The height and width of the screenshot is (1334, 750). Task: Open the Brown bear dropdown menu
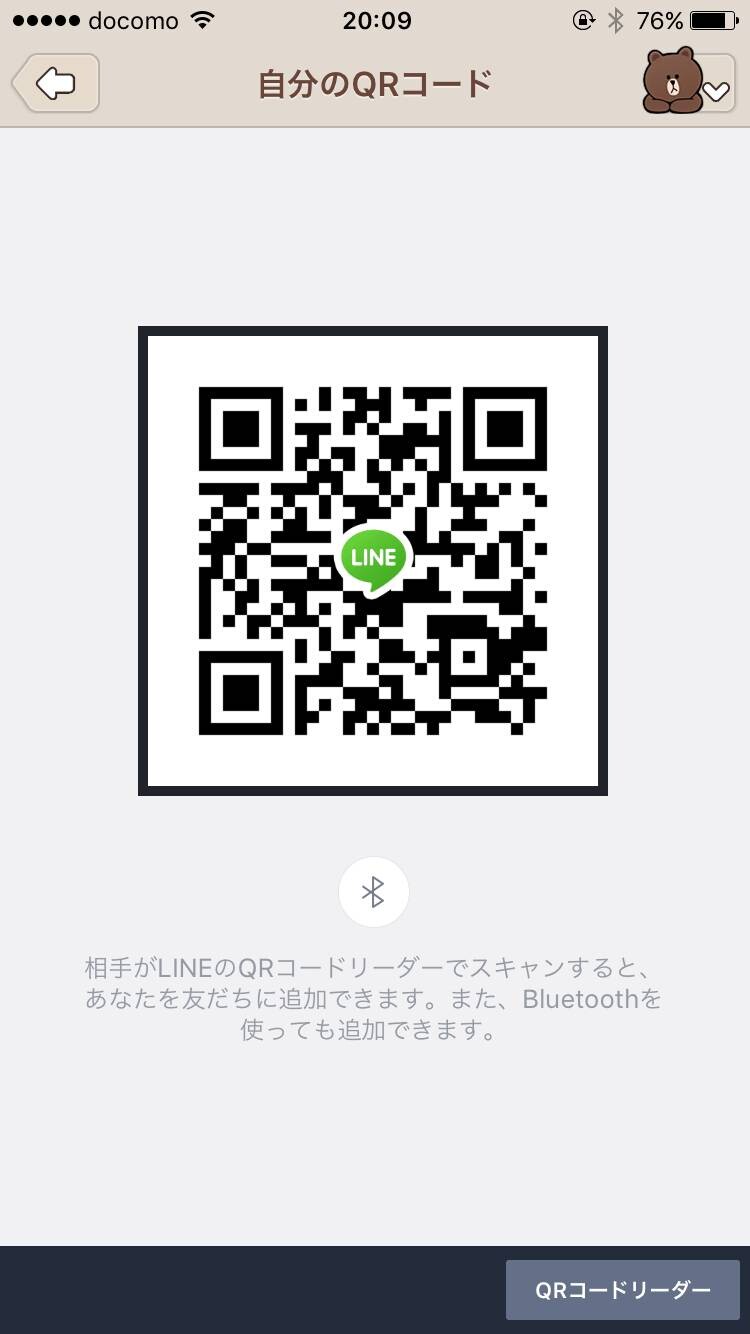pyautogui.click(x=689, y=82)
